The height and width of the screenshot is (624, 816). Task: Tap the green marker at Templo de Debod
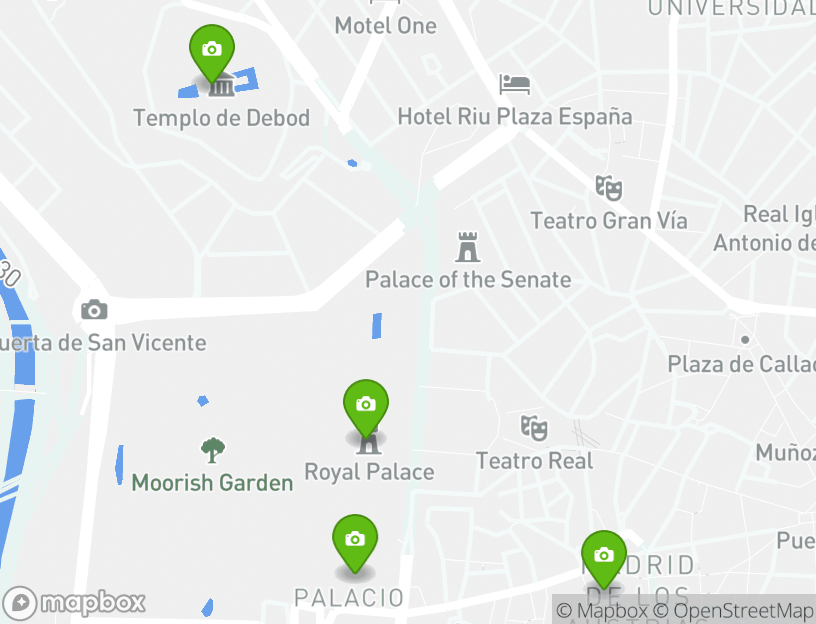coord(212,51)
